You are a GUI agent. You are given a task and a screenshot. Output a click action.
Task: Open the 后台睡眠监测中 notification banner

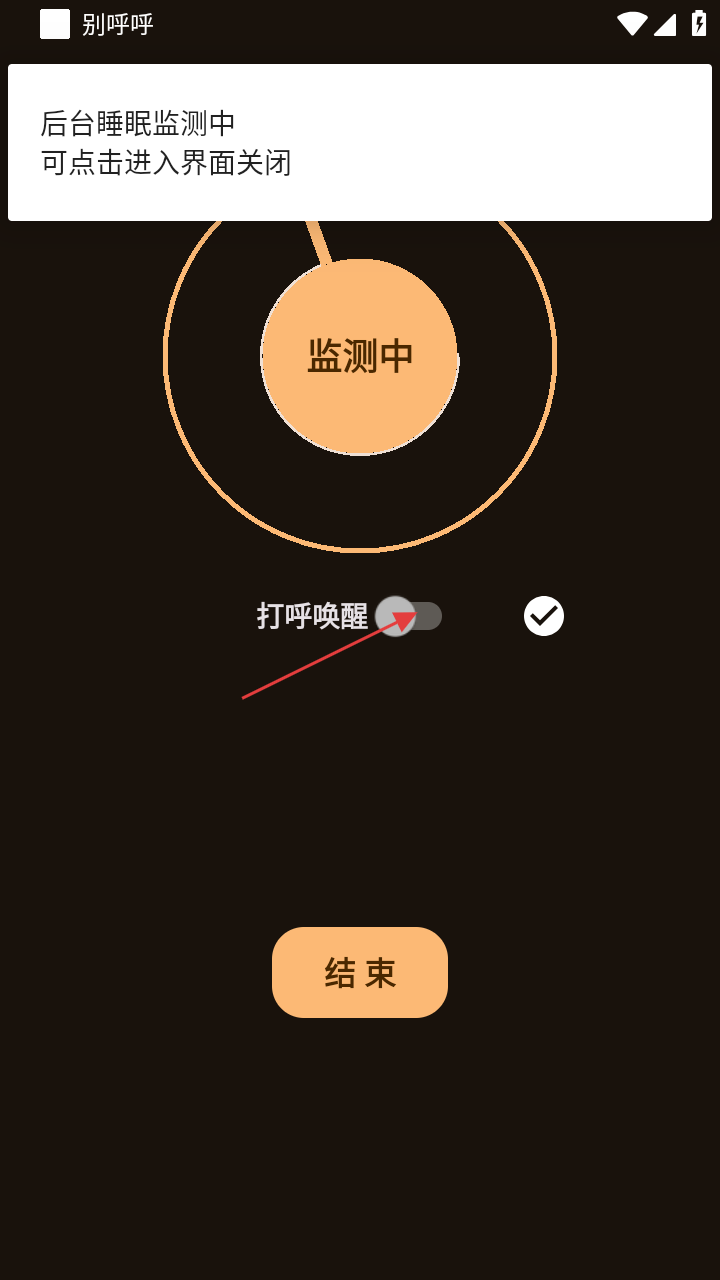coord(360,142)
